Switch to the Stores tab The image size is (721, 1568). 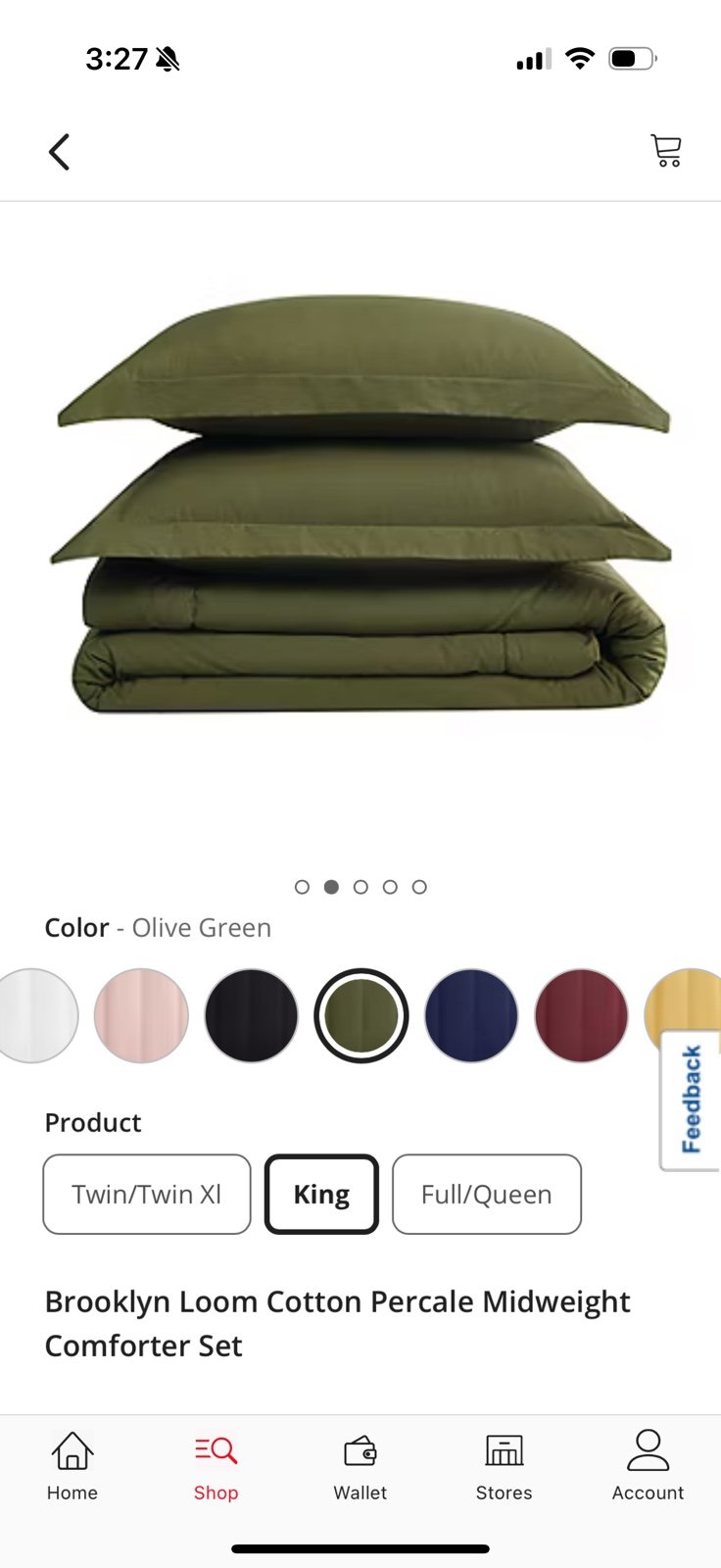[505, 1466]
